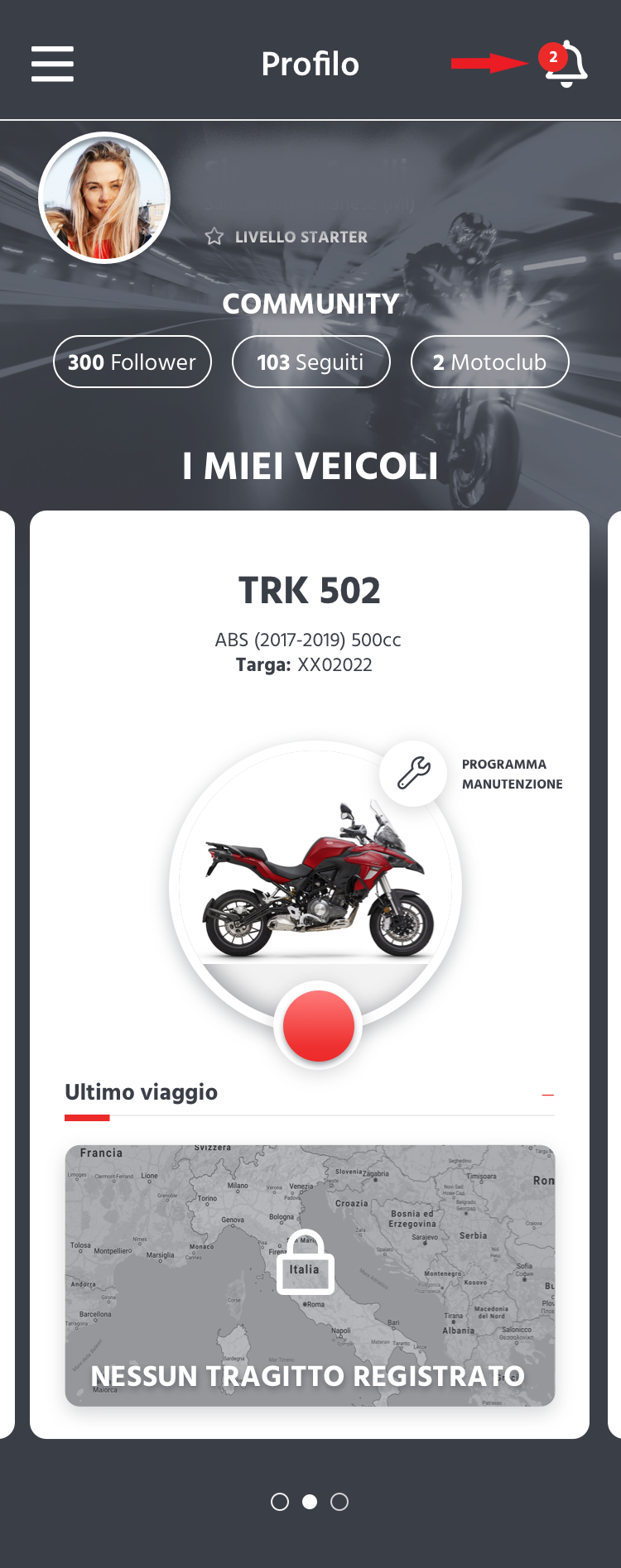621x1568 pixels.
Task: Open the 103 Seguiti list
Action: tap(310, 362)
